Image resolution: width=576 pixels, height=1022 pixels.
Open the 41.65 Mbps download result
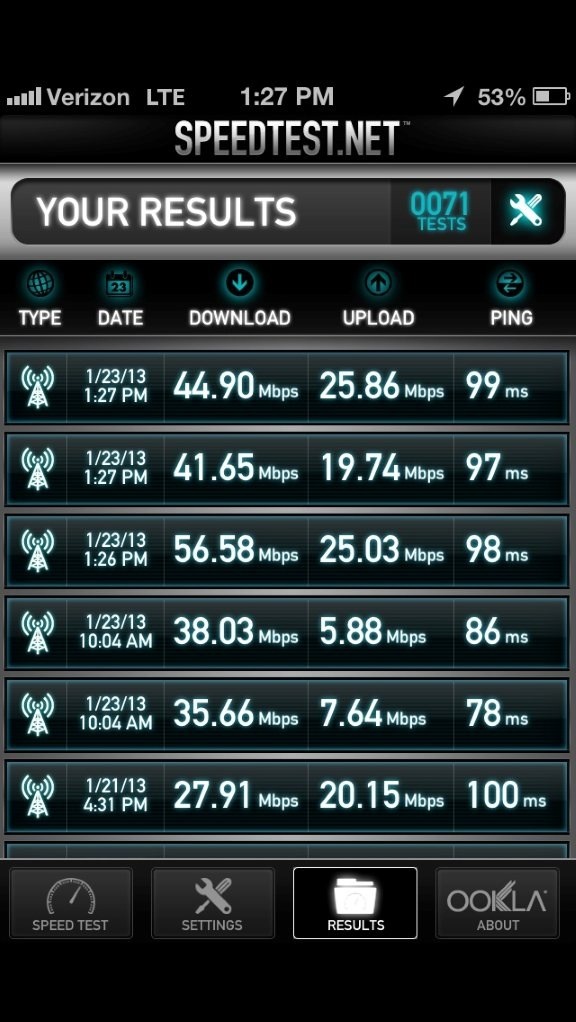(x=287, y=469)
